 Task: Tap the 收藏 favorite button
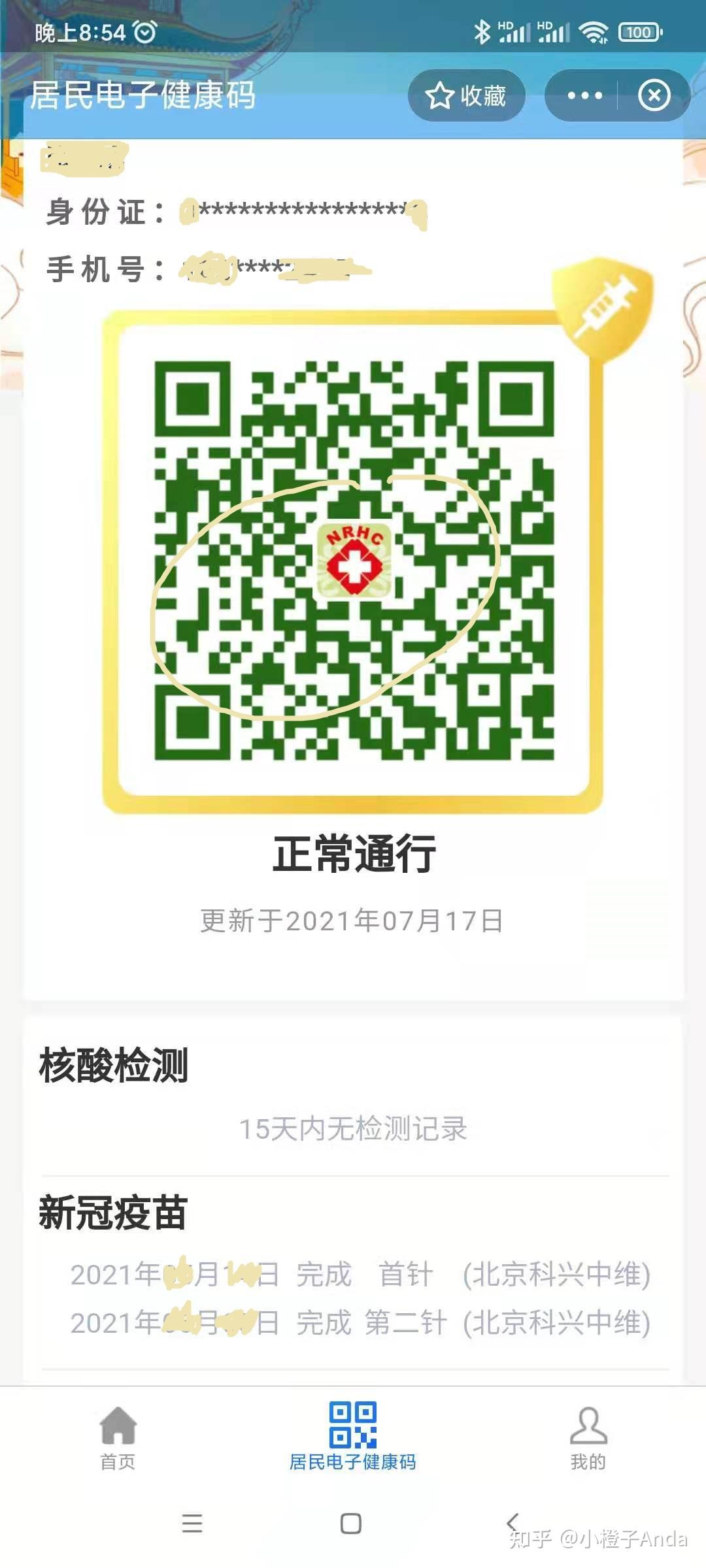point(467,95)
